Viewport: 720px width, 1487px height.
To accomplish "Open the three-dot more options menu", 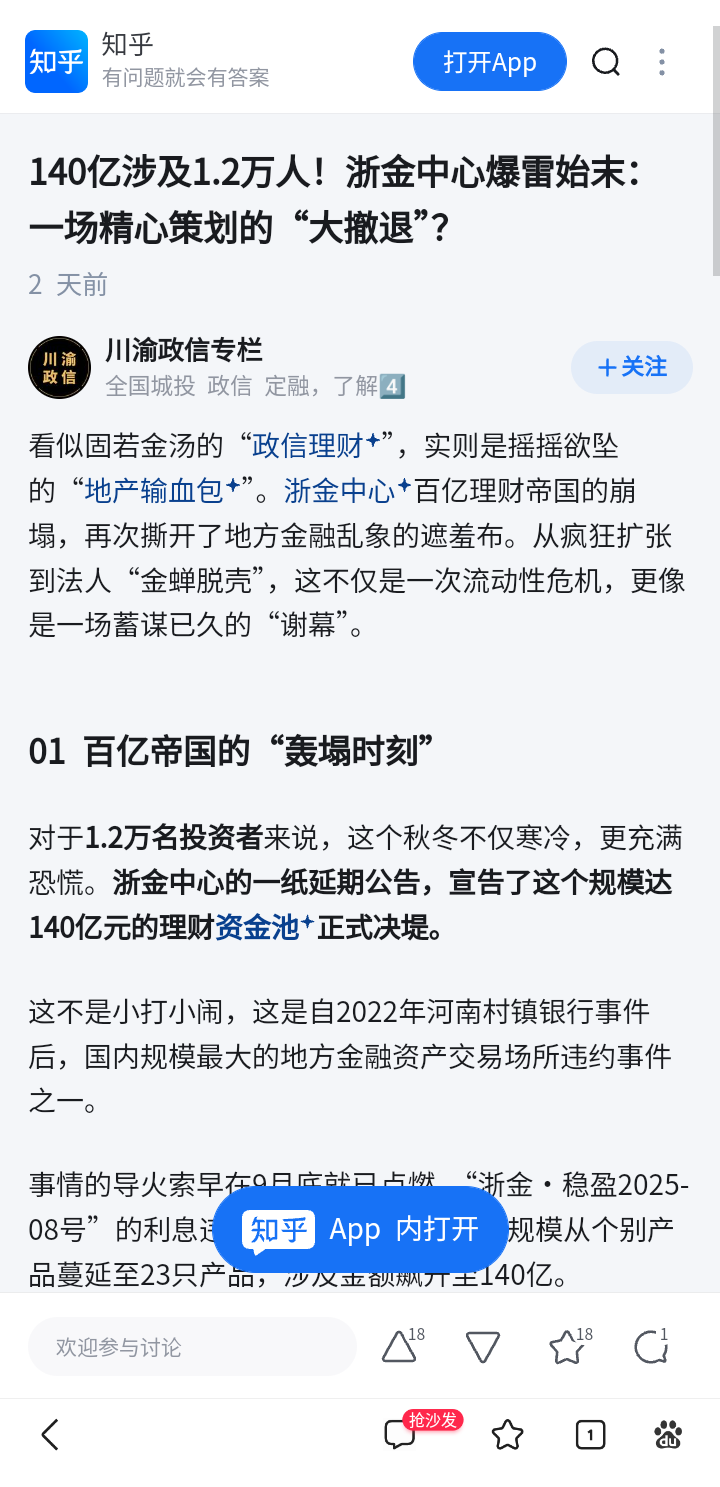I will 662,61.
